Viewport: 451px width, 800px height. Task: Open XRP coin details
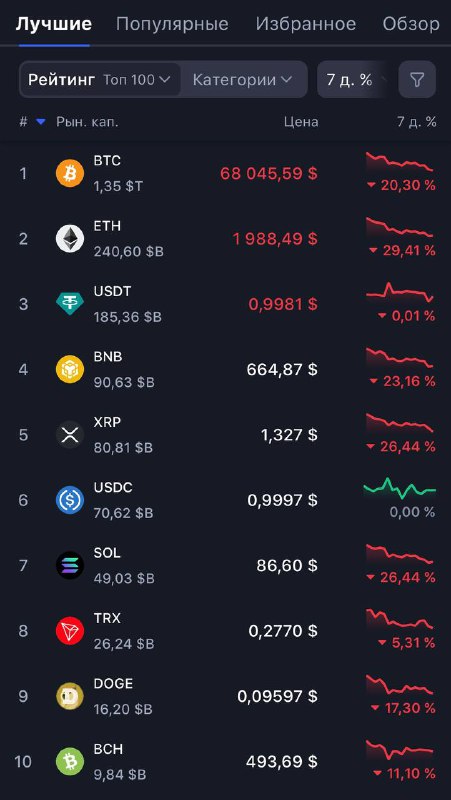[x=226, y=435]
